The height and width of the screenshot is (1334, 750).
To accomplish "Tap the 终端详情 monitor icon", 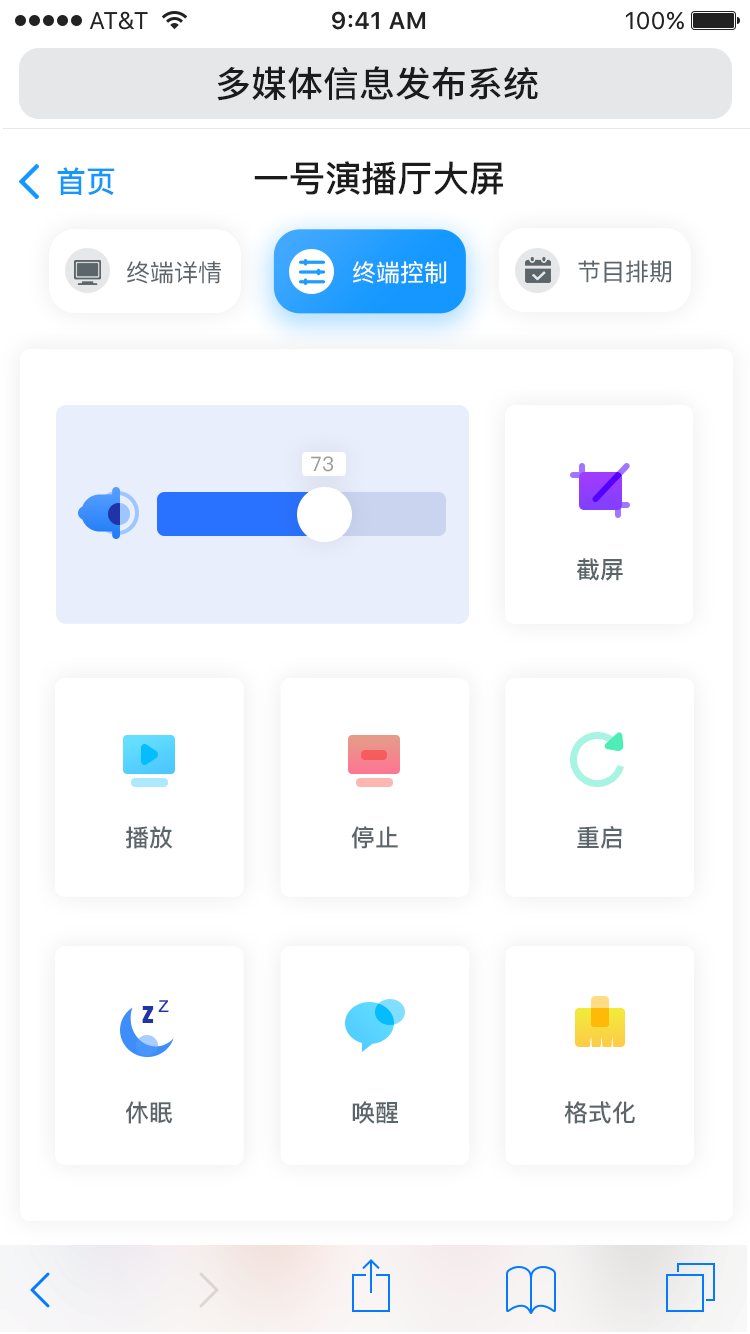I will 87,270.
